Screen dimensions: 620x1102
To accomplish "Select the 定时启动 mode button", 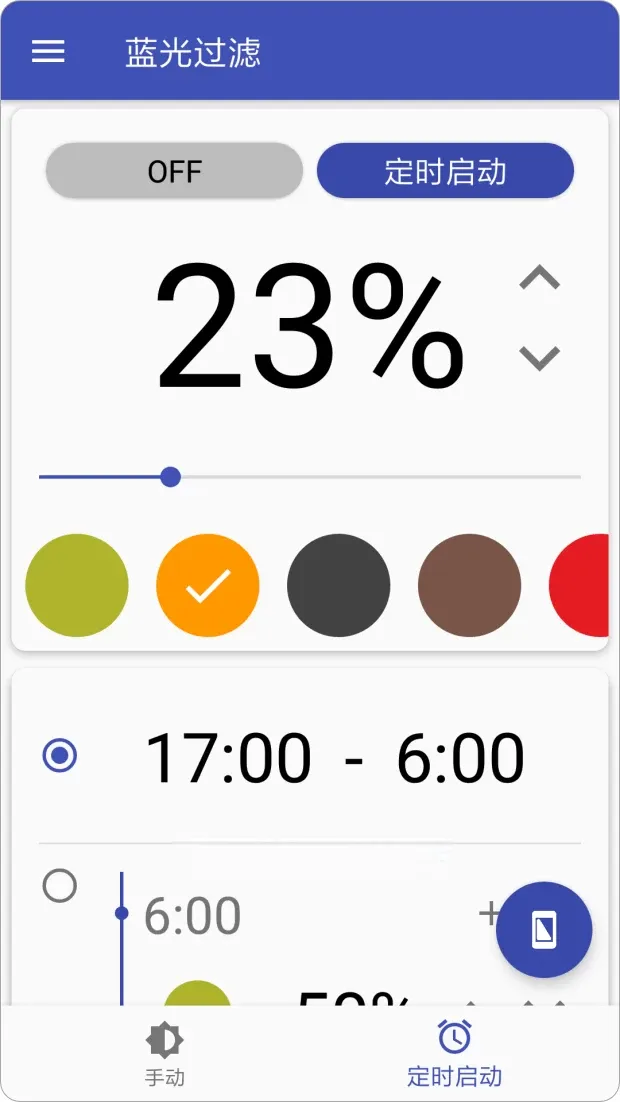I will (x=445, y=171).
